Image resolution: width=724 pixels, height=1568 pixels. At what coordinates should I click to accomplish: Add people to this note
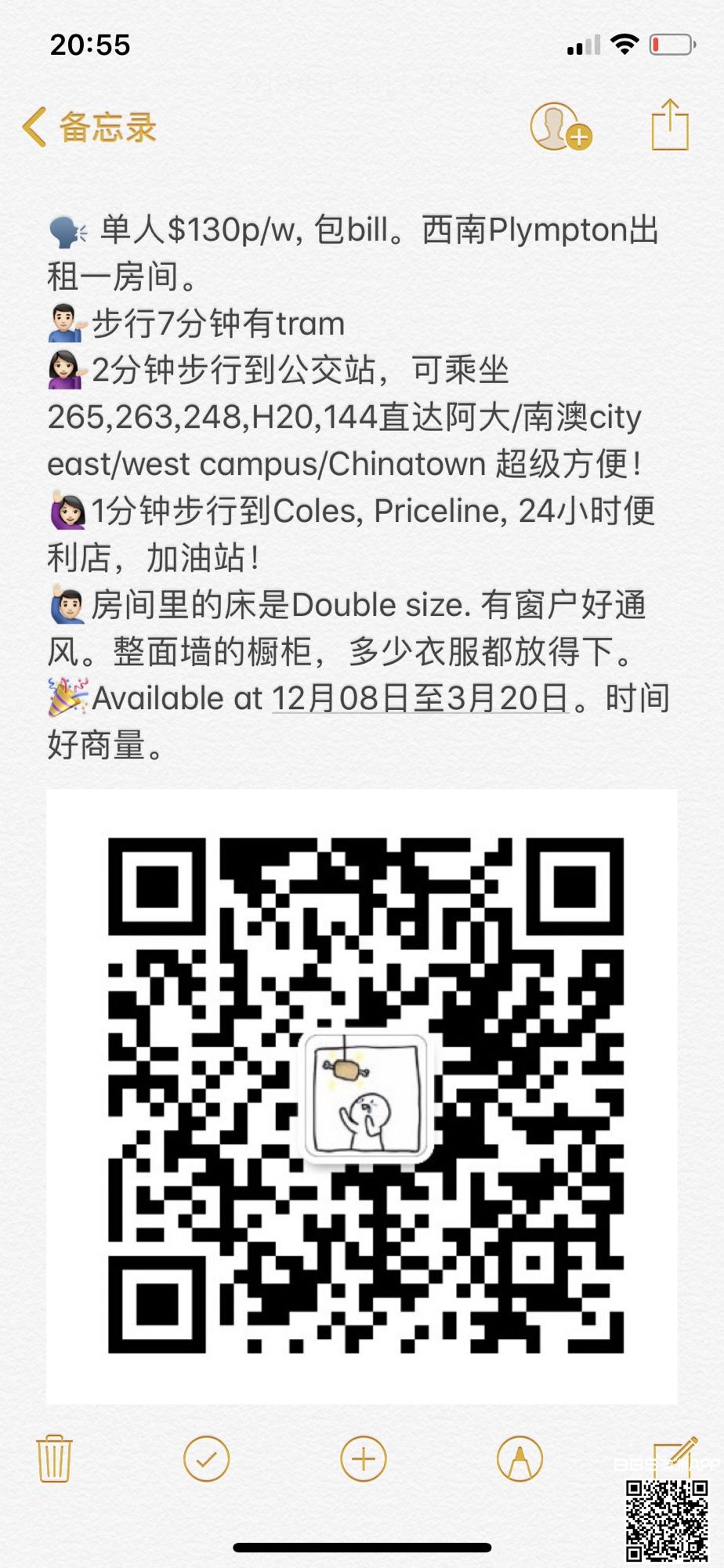[559, 127]
